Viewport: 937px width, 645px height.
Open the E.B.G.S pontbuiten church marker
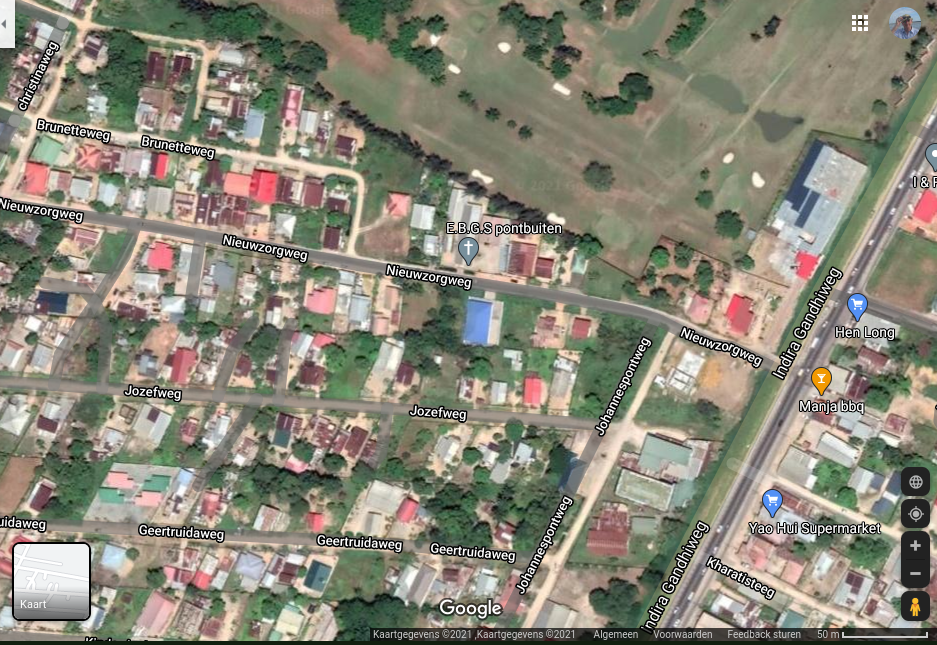click(467, 250)
